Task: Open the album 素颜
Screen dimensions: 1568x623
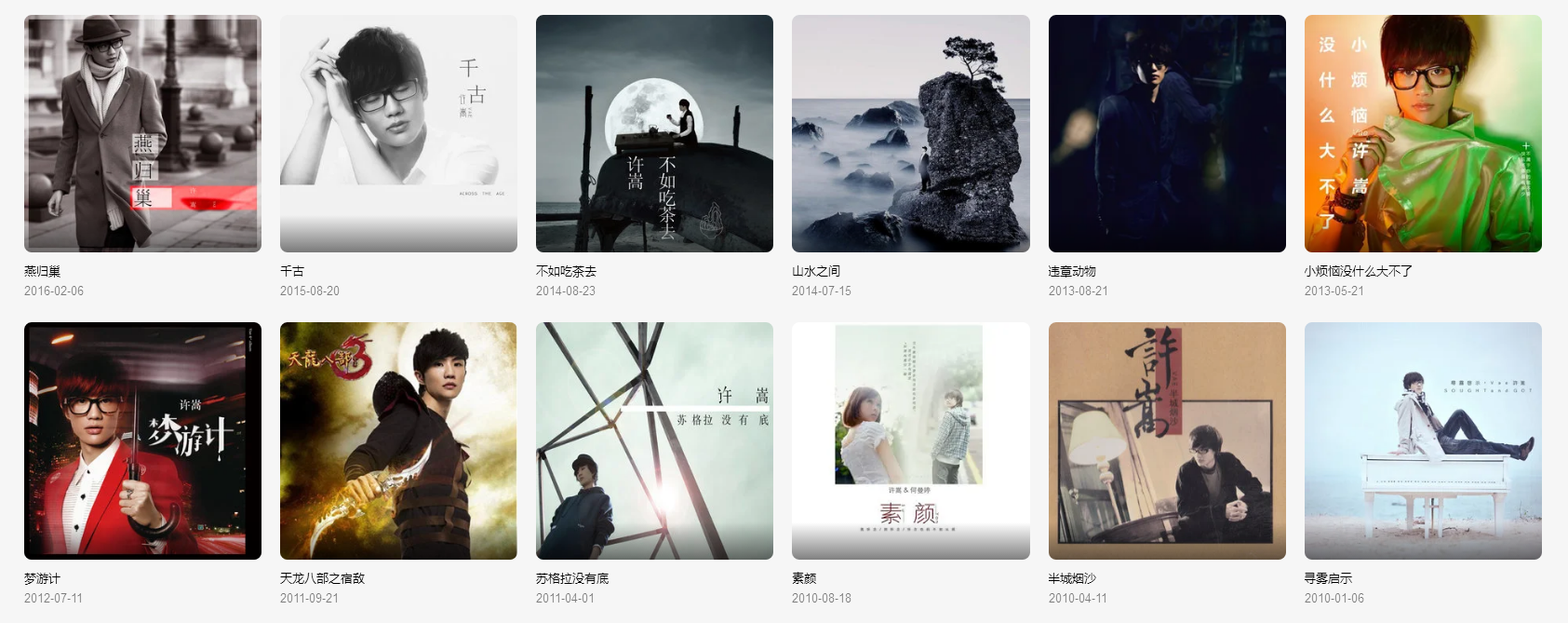Action: (x=910, y=440)
